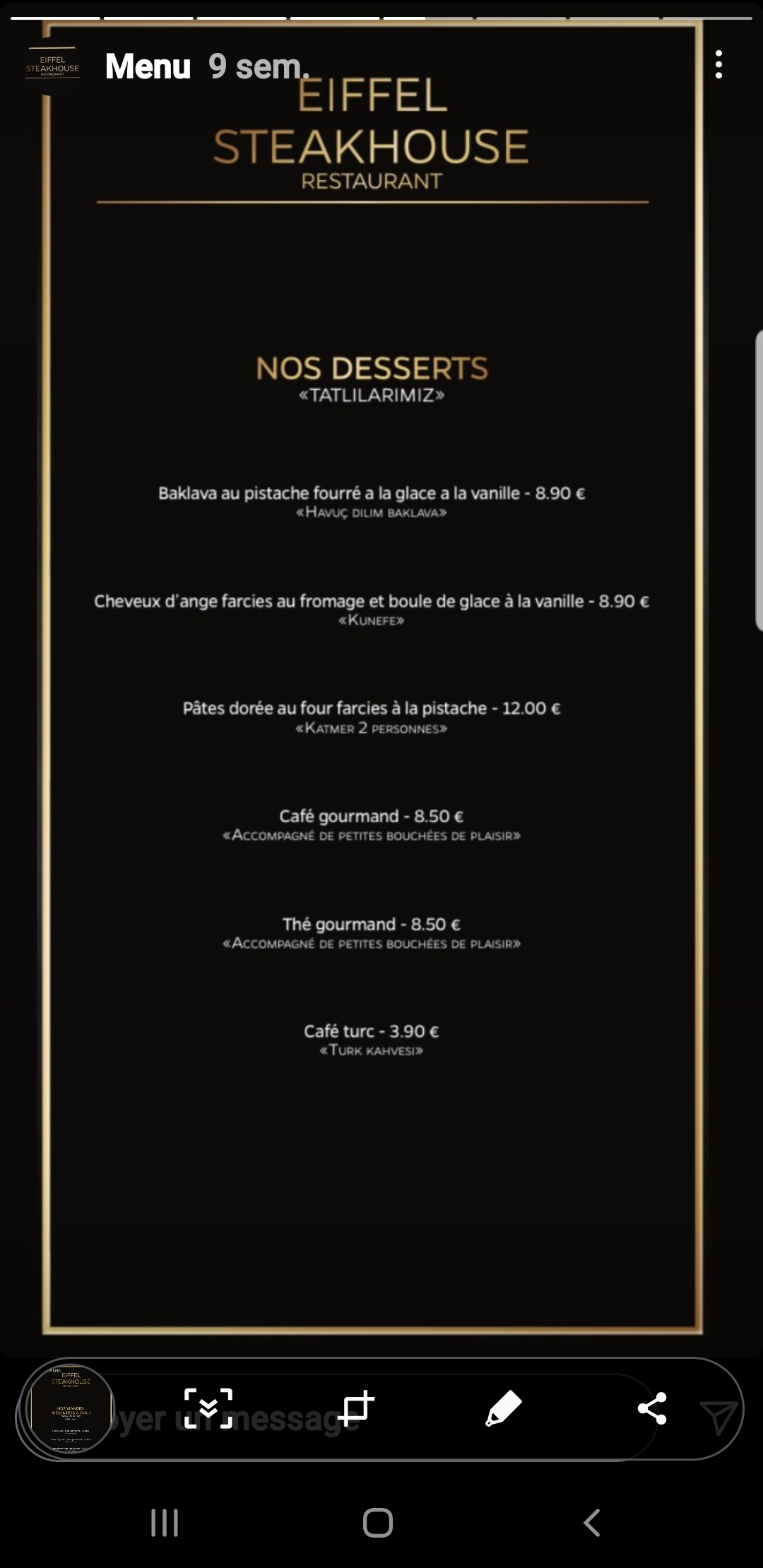This screenshot has height=1568, width=763.
Task: Open the Eiffel Steakhouse profile avatar
Action: coord(53,68)
